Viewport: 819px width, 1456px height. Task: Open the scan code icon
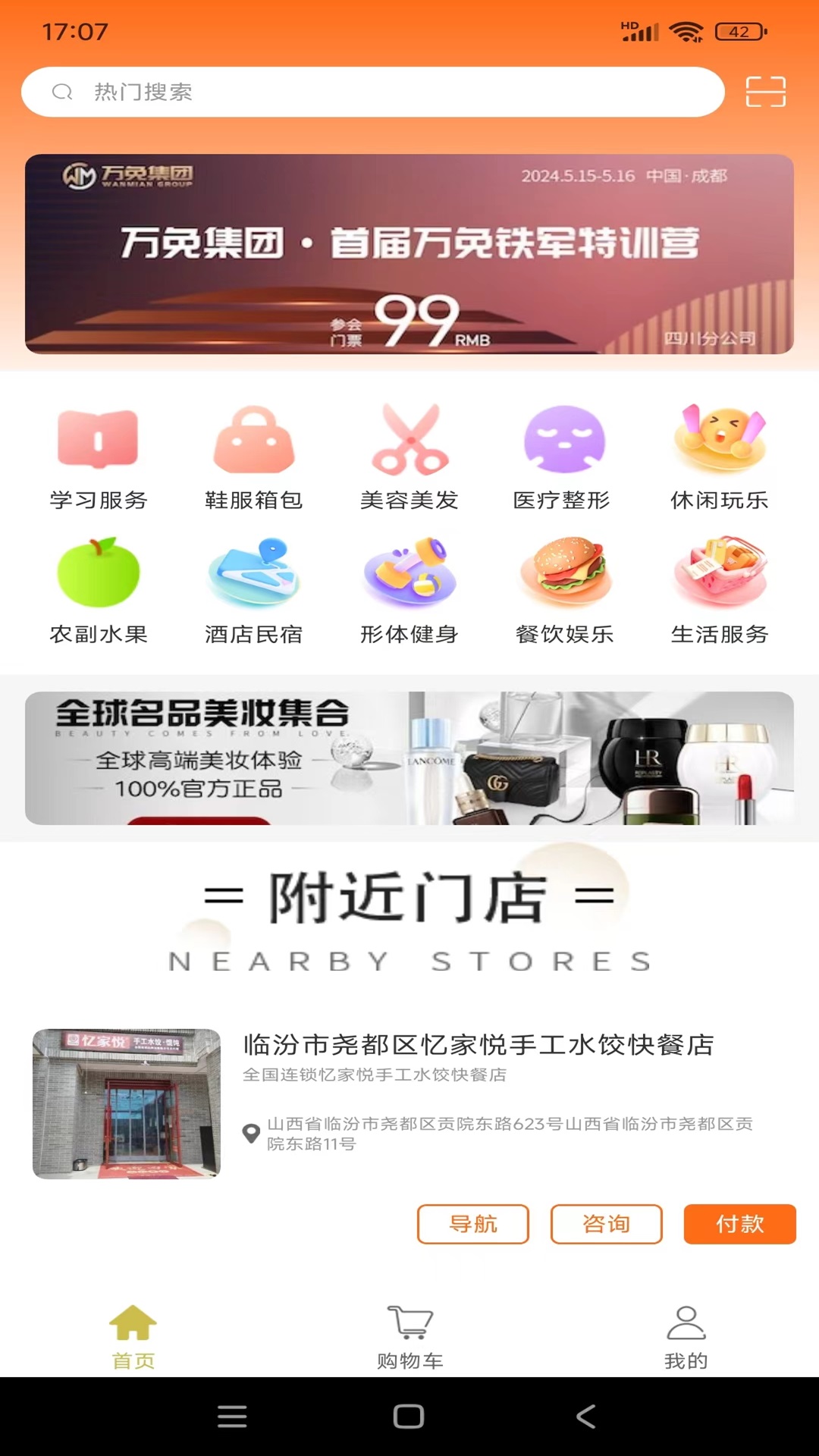pyautogui.click(x=765, y=92)
